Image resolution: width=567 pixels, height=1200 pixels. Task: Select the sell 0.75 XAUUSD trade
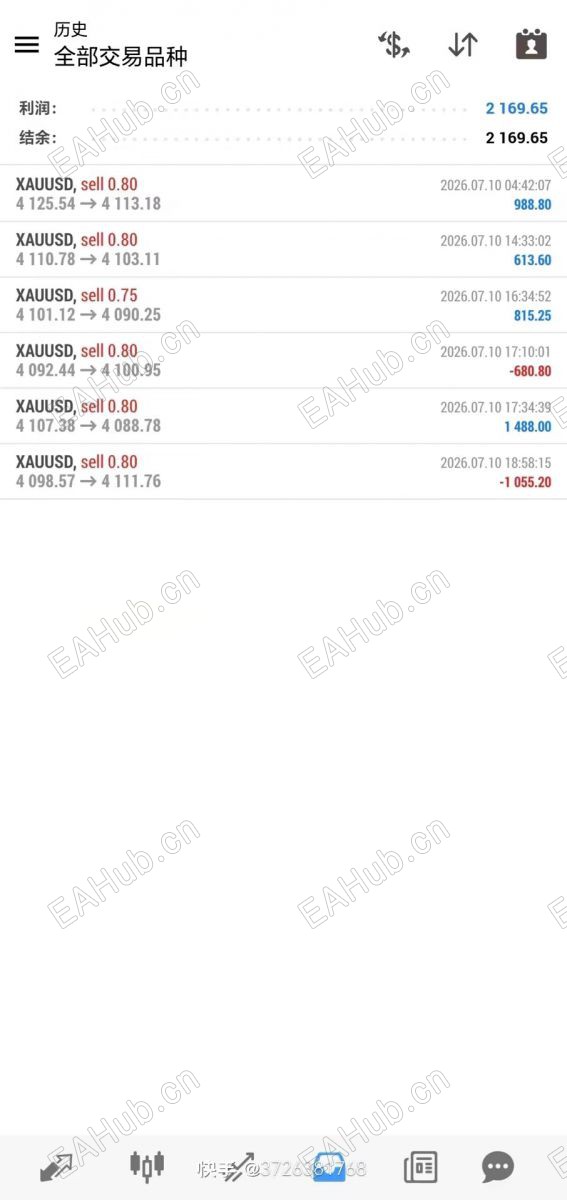point(283,305)
